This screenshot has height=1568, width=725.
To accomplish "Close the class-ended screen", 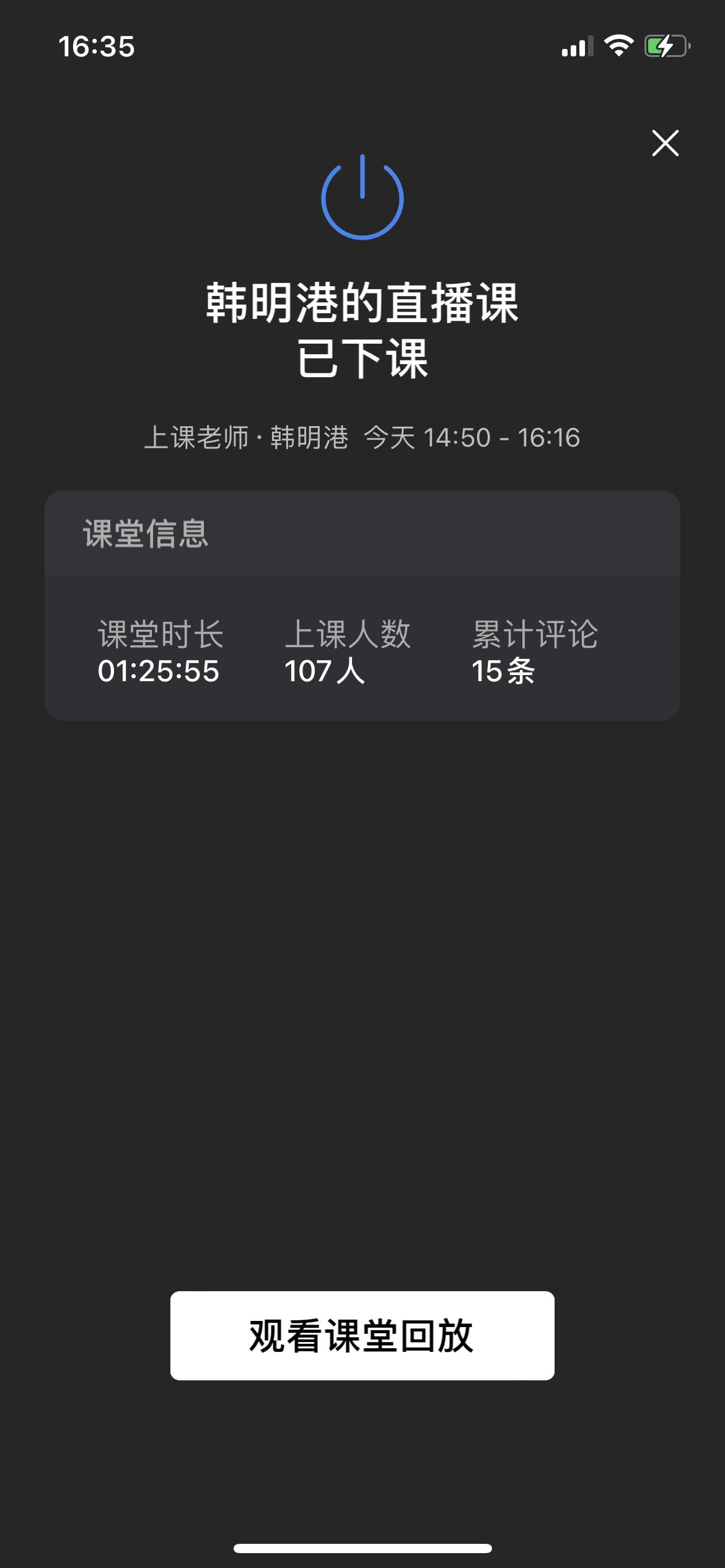I will (665, 143).
